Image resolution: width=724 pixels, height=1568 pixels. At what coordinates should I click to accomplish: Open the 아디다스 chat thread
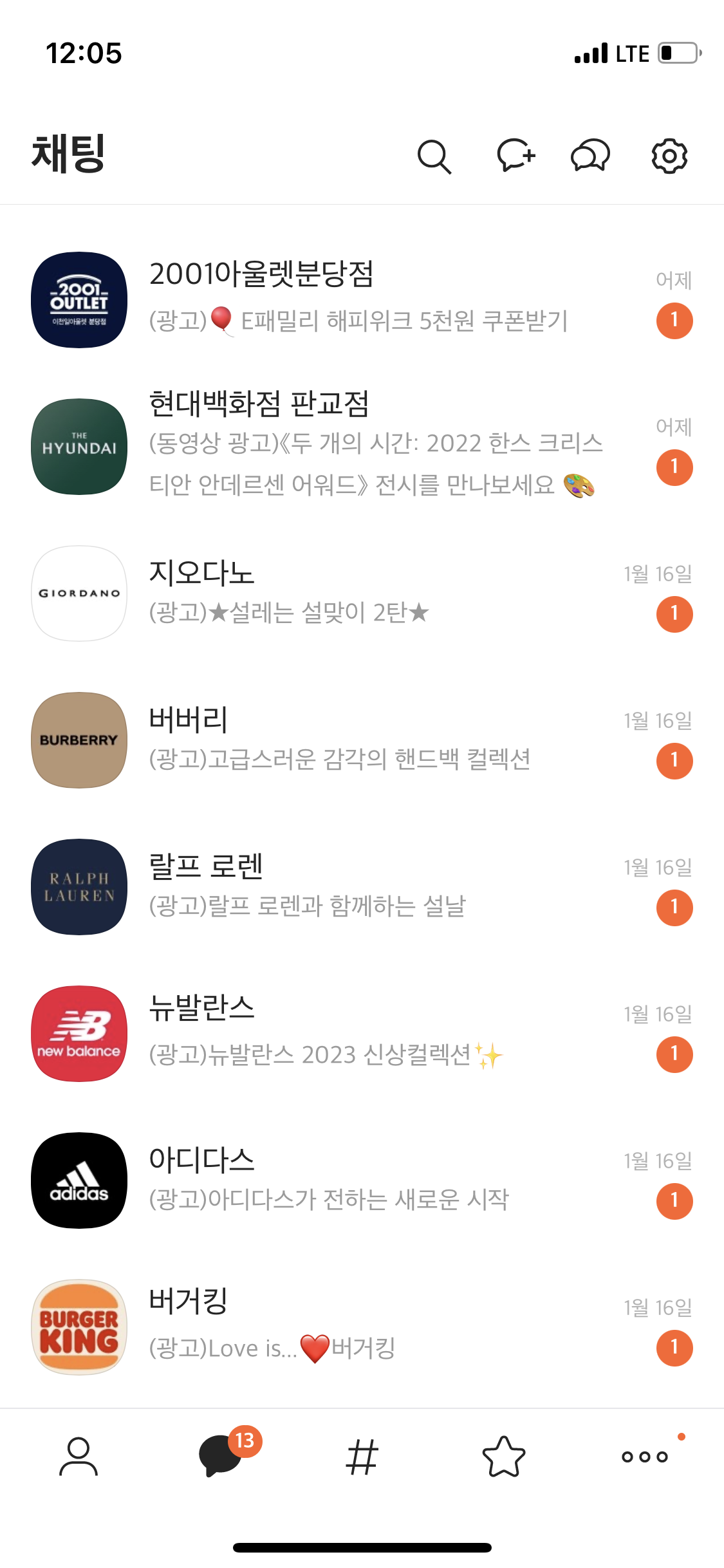[362, 1181]
